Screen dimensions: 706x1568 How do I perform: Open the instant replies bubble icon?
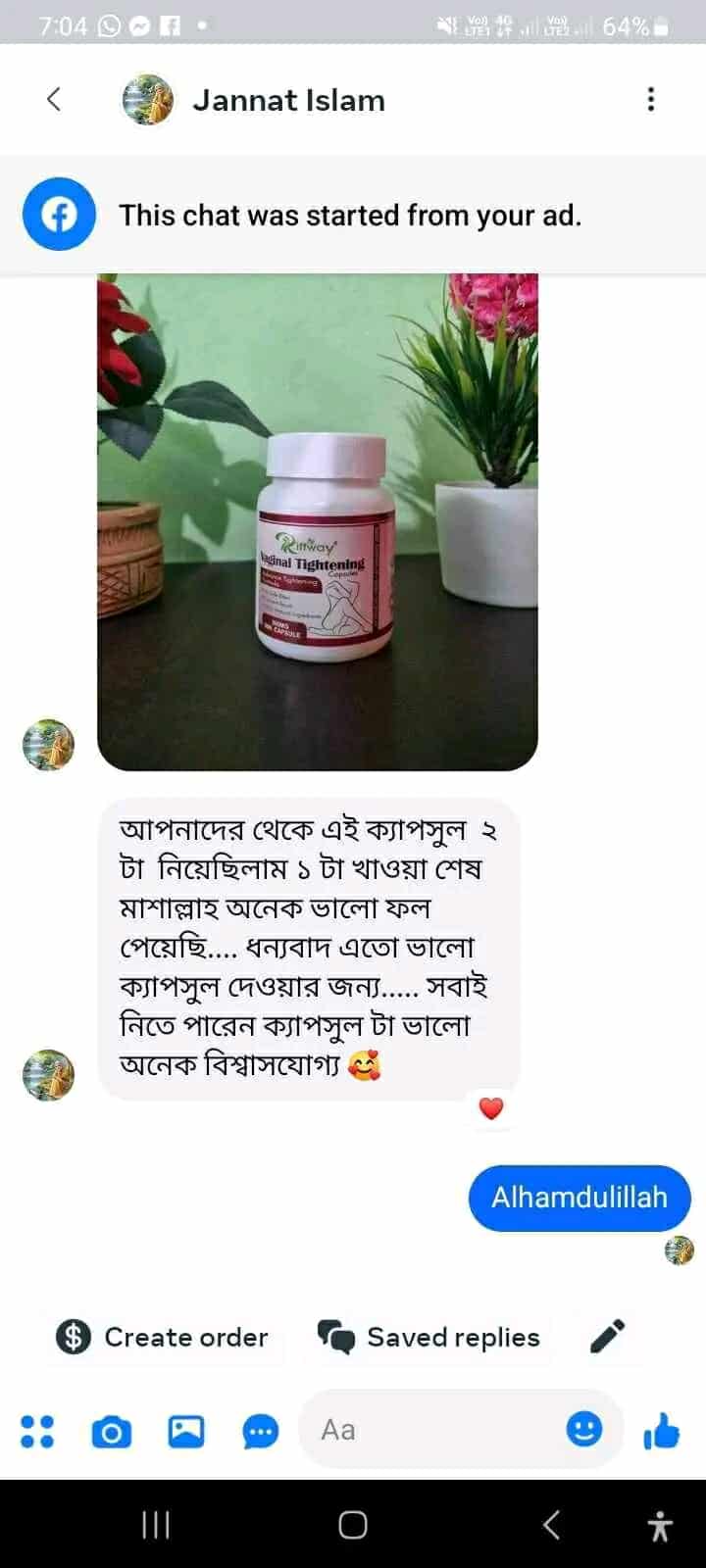tap(261, 1432)
